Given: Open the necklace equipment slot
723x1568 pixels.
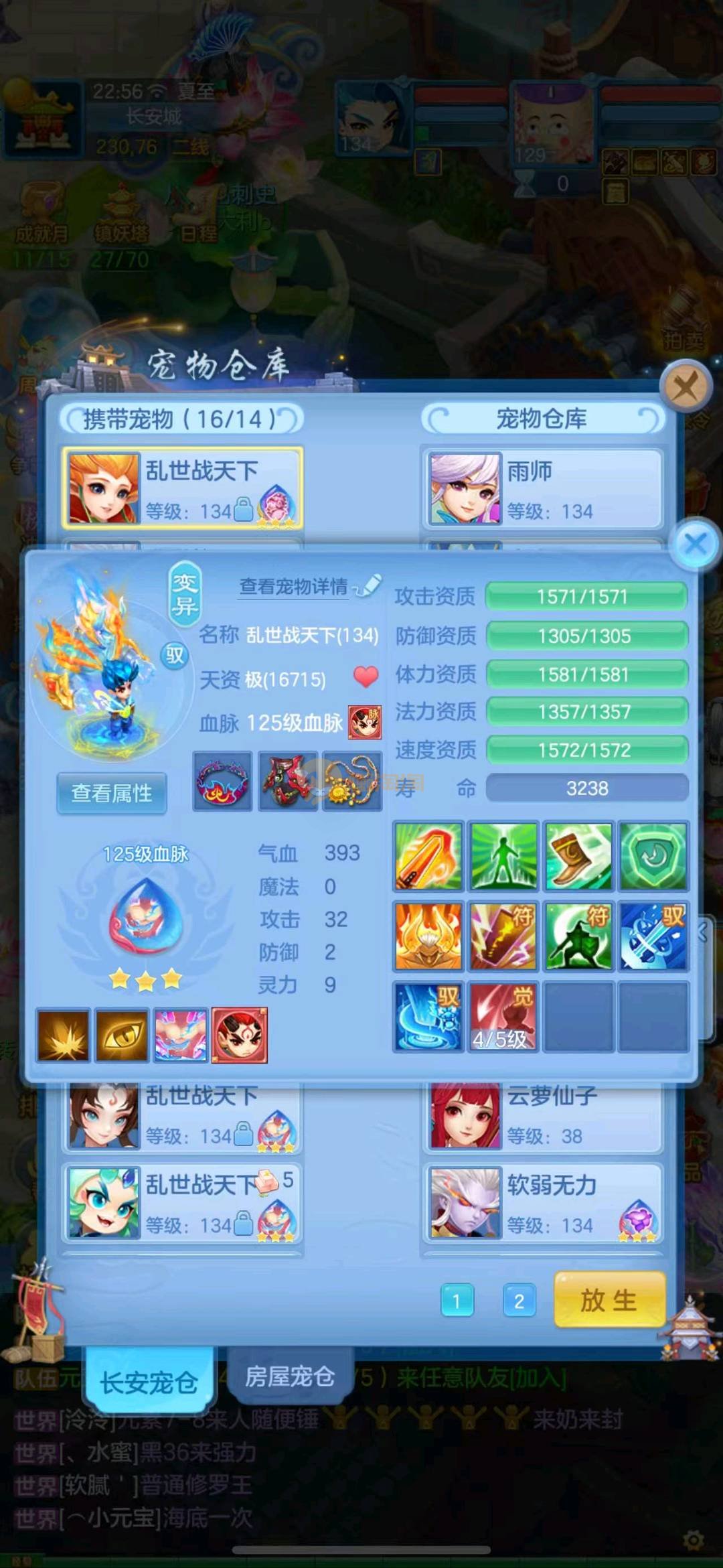Looking at the screenshot, I should coord(352,781).
